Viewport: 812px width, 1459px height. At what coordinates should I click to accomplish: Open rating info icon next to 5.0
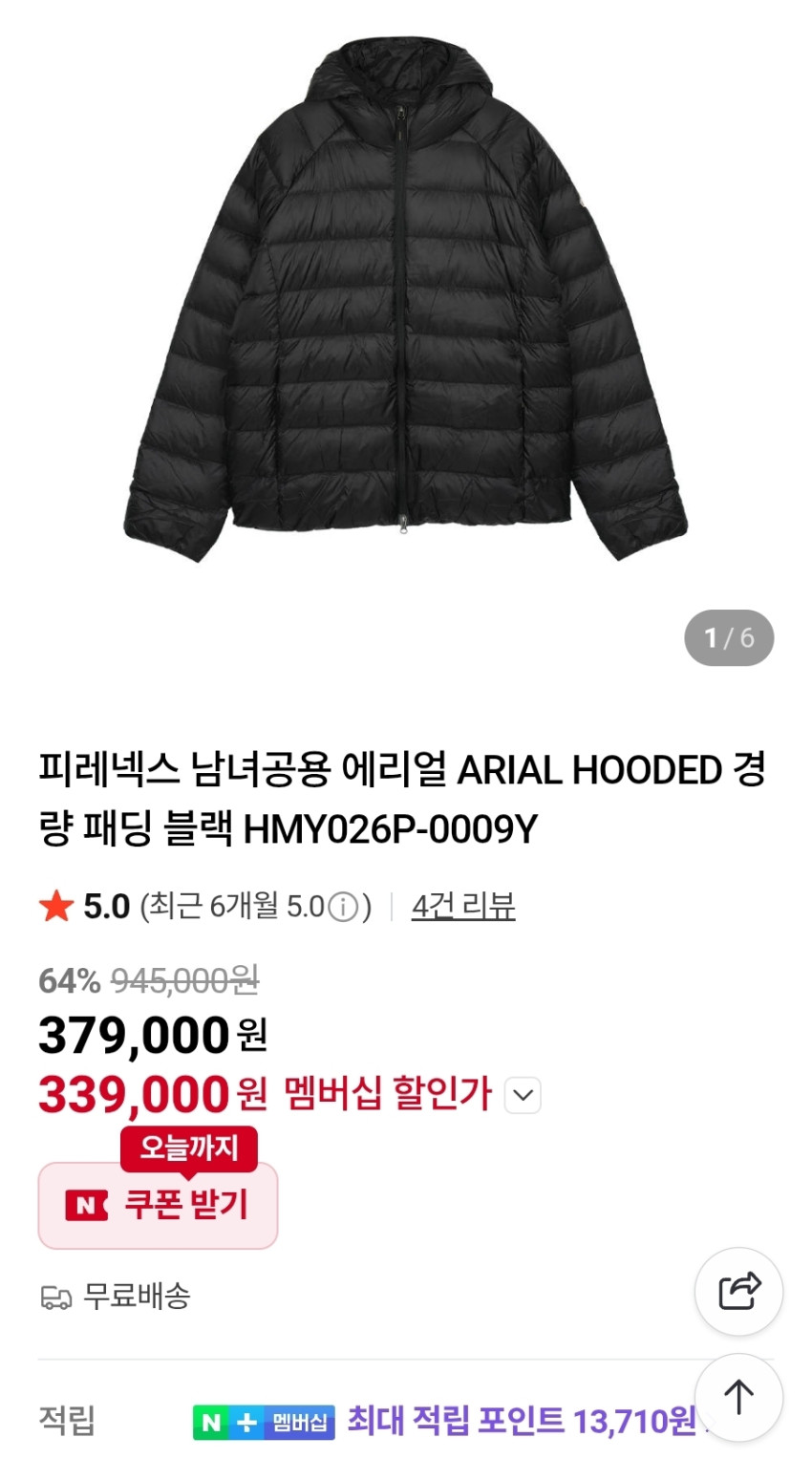point(343,907)
